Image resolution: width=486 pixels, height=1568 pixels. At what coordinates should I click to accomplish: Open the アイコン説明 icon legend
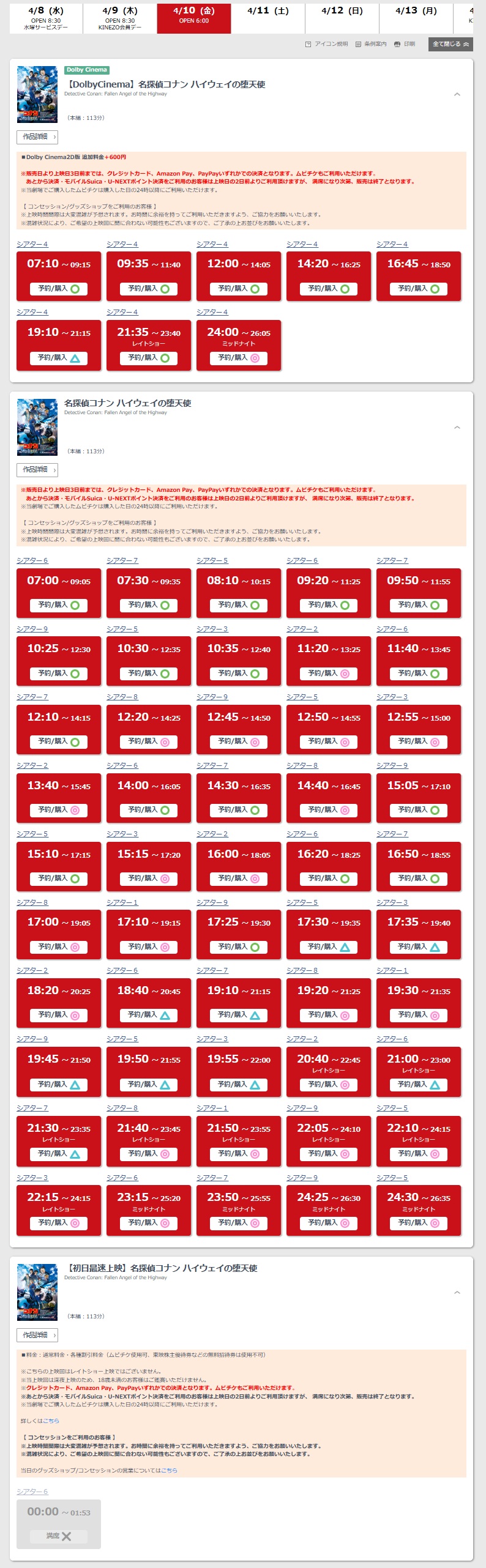click(x=327, y=44)
